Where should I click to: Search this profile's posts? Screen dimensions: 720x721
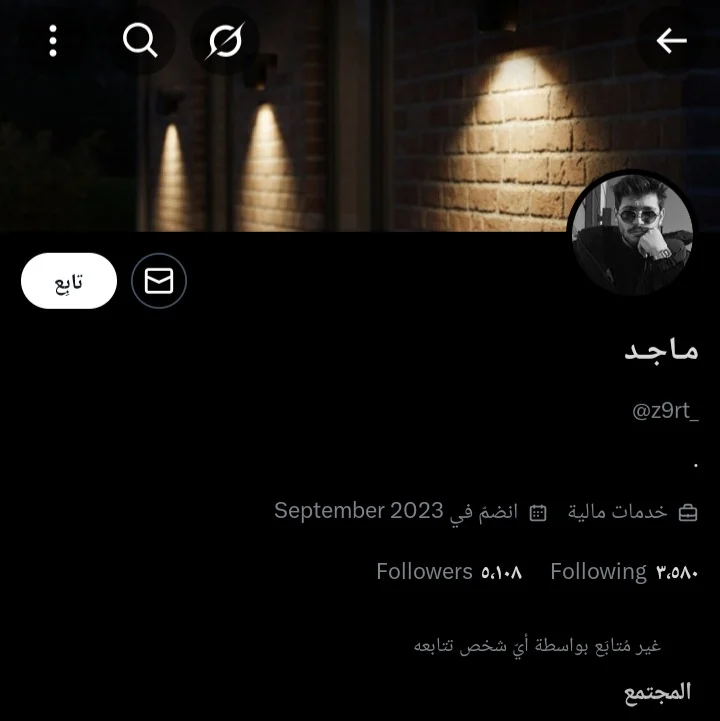[x=140, y=41]
